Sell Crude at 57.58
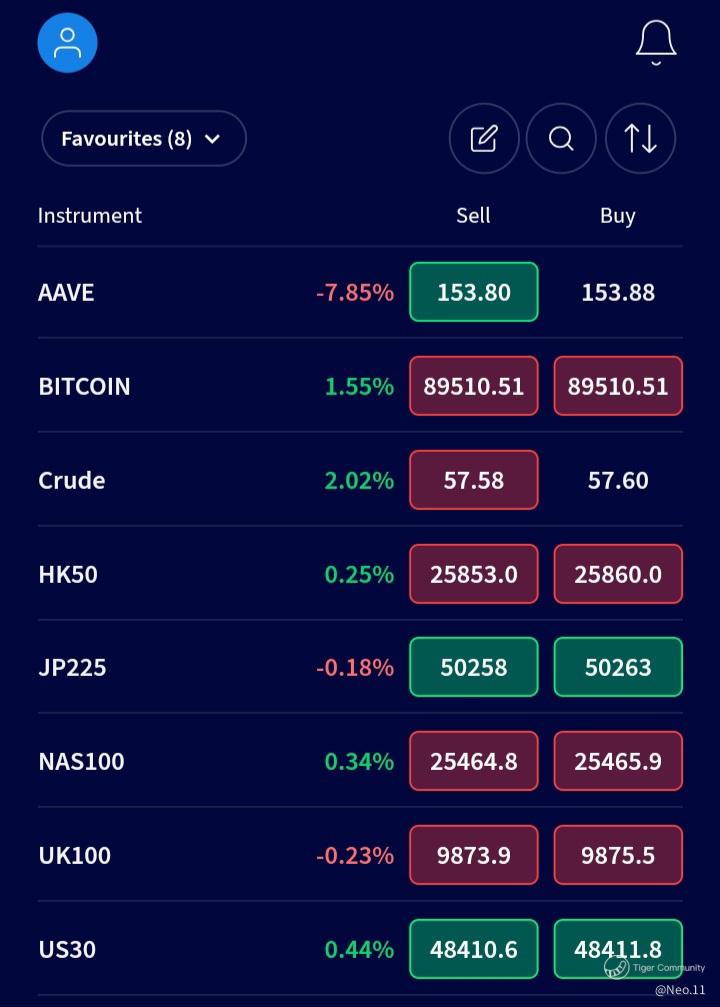Screen dimensions: 720x1007 point(473,480)
